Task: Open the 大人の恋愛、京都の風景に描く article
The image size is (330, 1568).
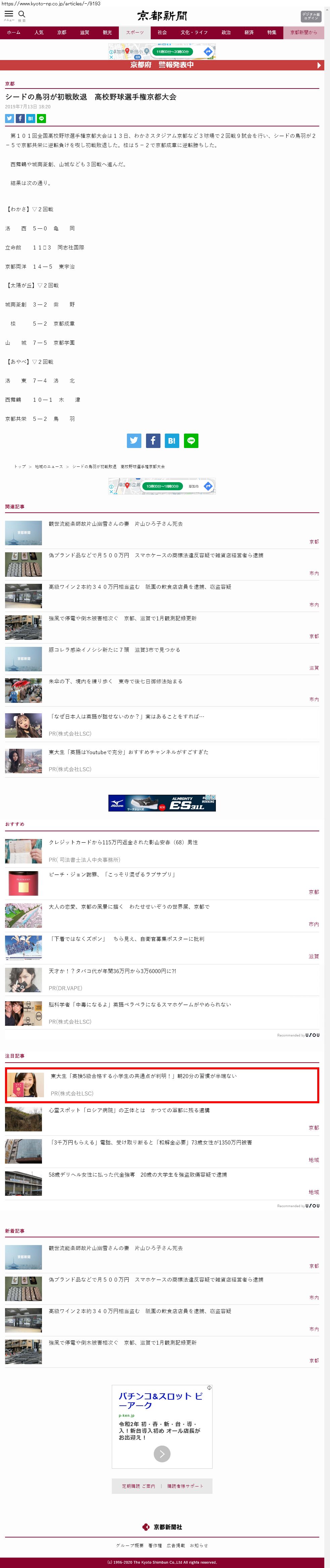Action: tap(129, 906)
